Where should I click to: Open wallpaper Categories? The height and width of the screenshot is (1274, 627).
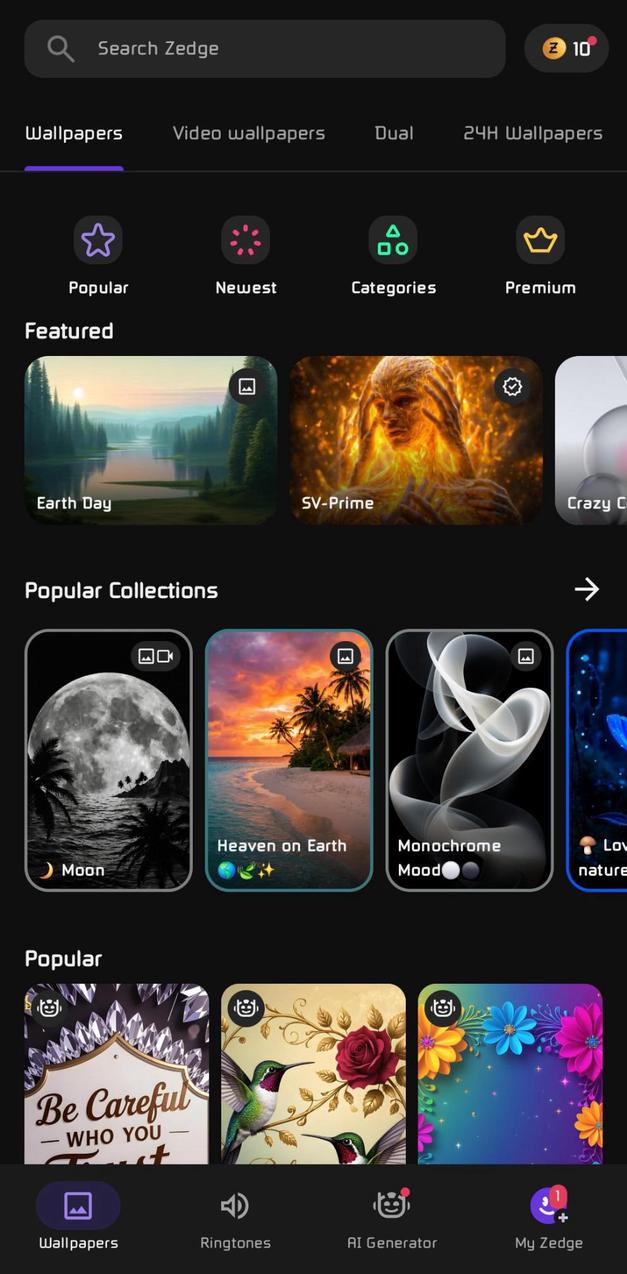393,257
